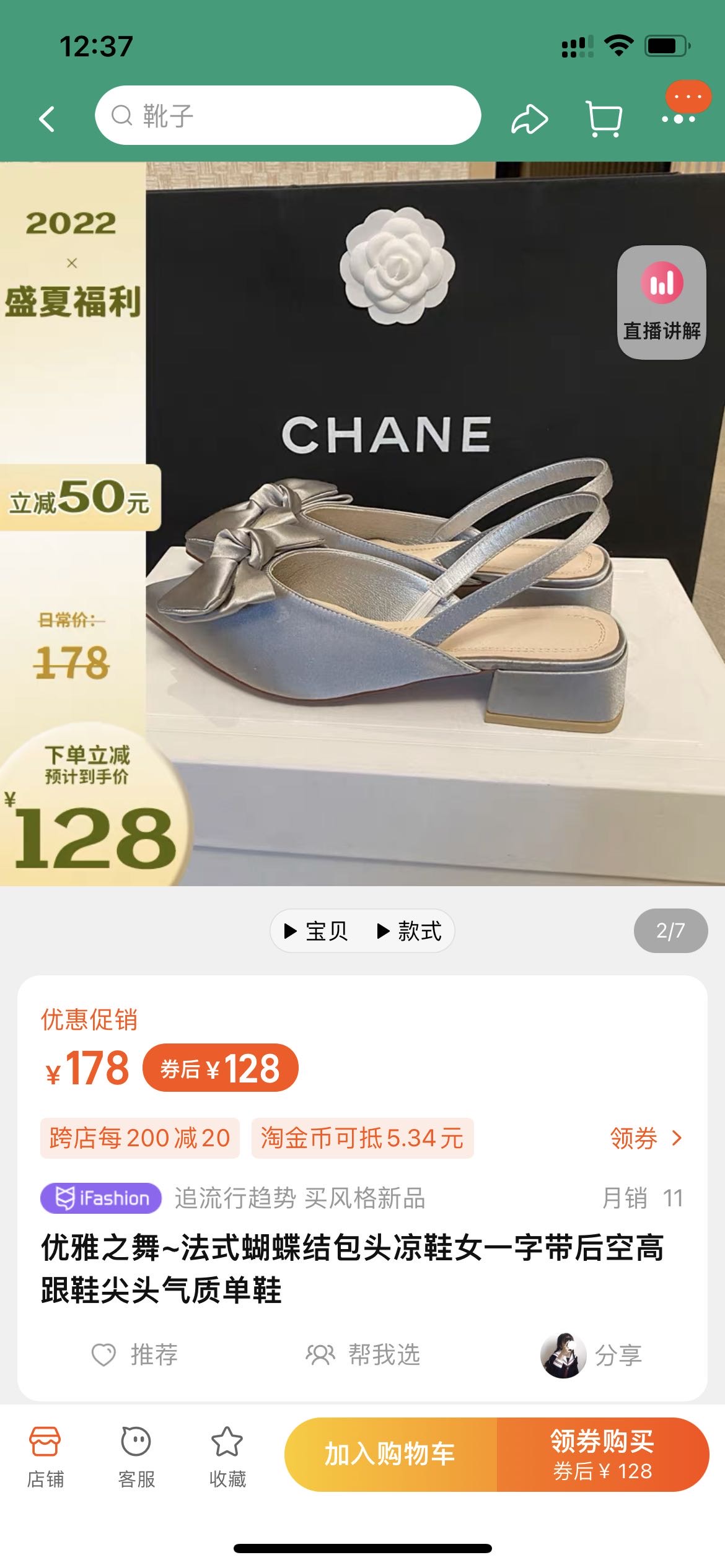Viewport: 725px width, 1568px height.
Task: Tap 领券 to claim a coupon
Action: coord(645,1138)
